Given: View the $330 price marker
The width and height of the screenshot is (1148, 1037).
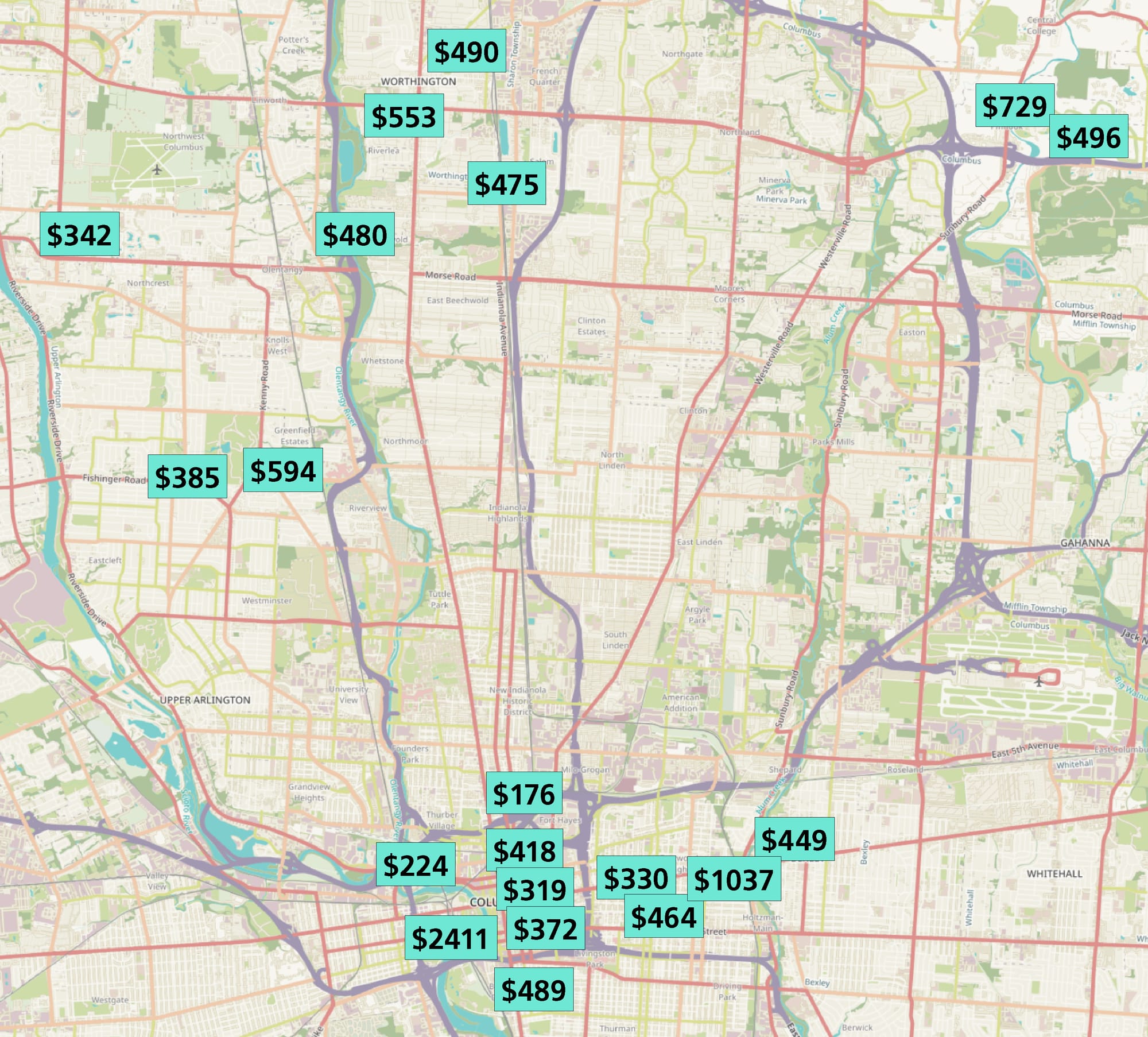Looking at the screenshot, I should tap(636, 877).
